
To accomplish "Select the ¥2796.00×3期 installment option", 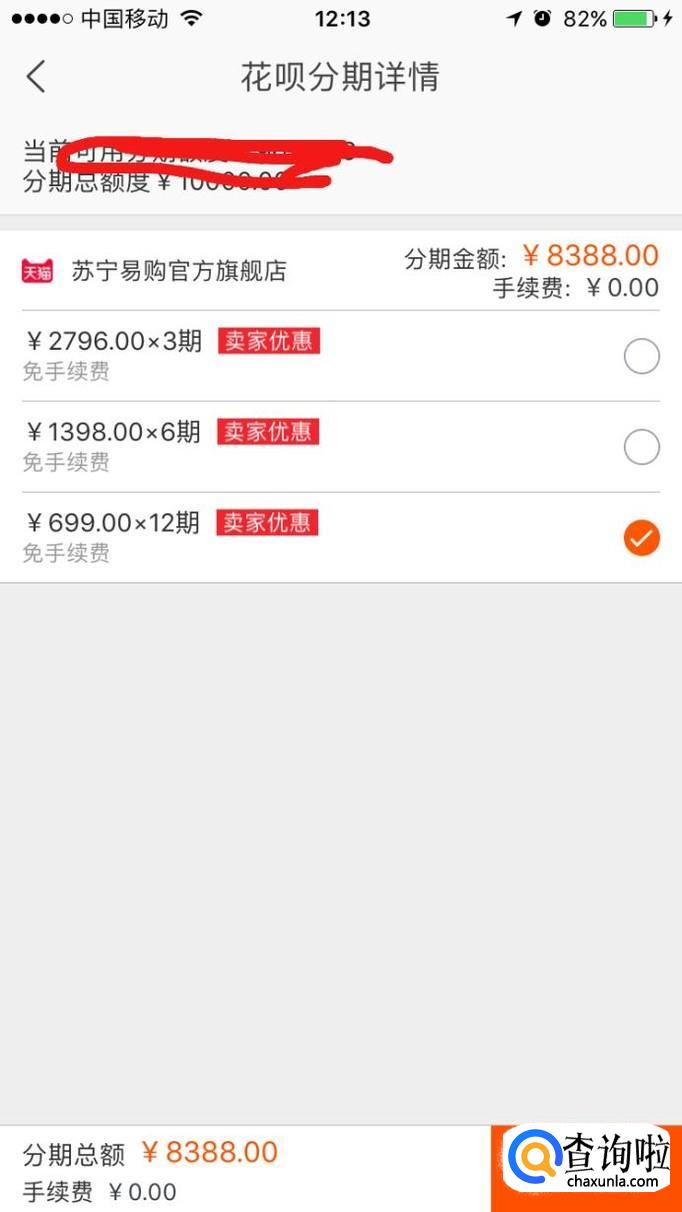I will click(641, 356).
